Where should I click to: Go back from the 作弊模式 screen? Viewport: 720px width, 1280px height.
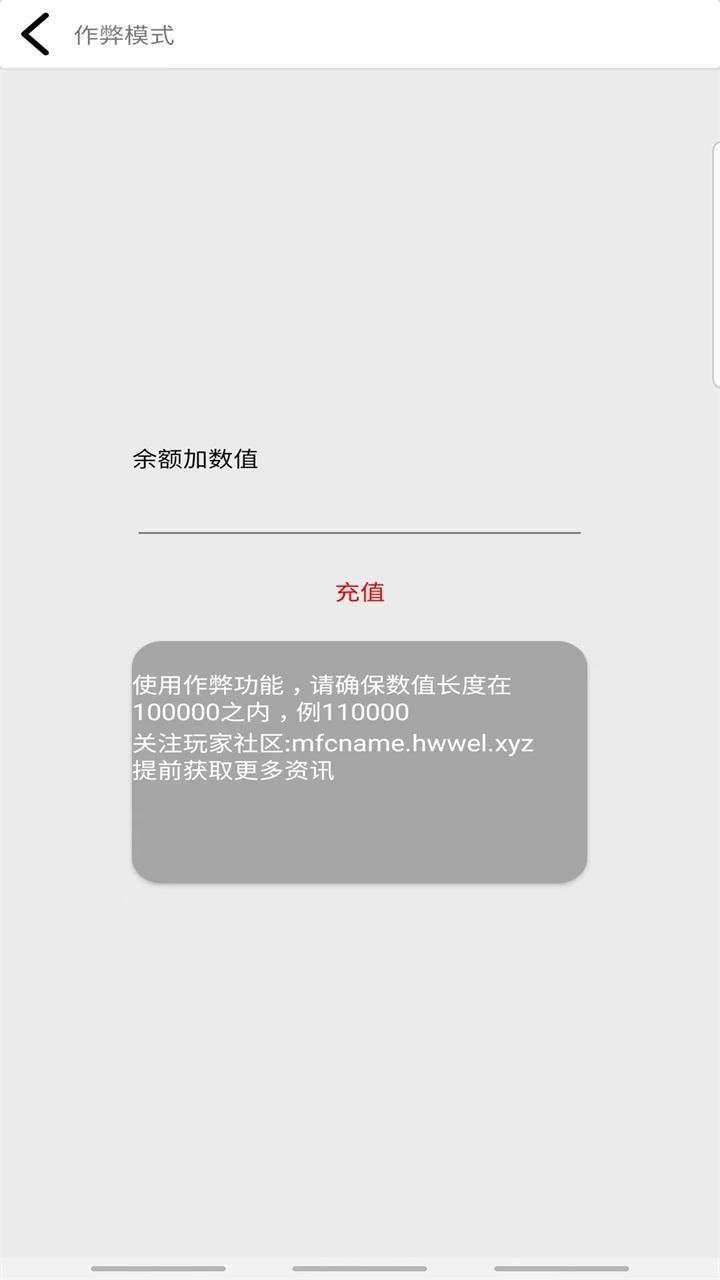[x=35, y=35]
